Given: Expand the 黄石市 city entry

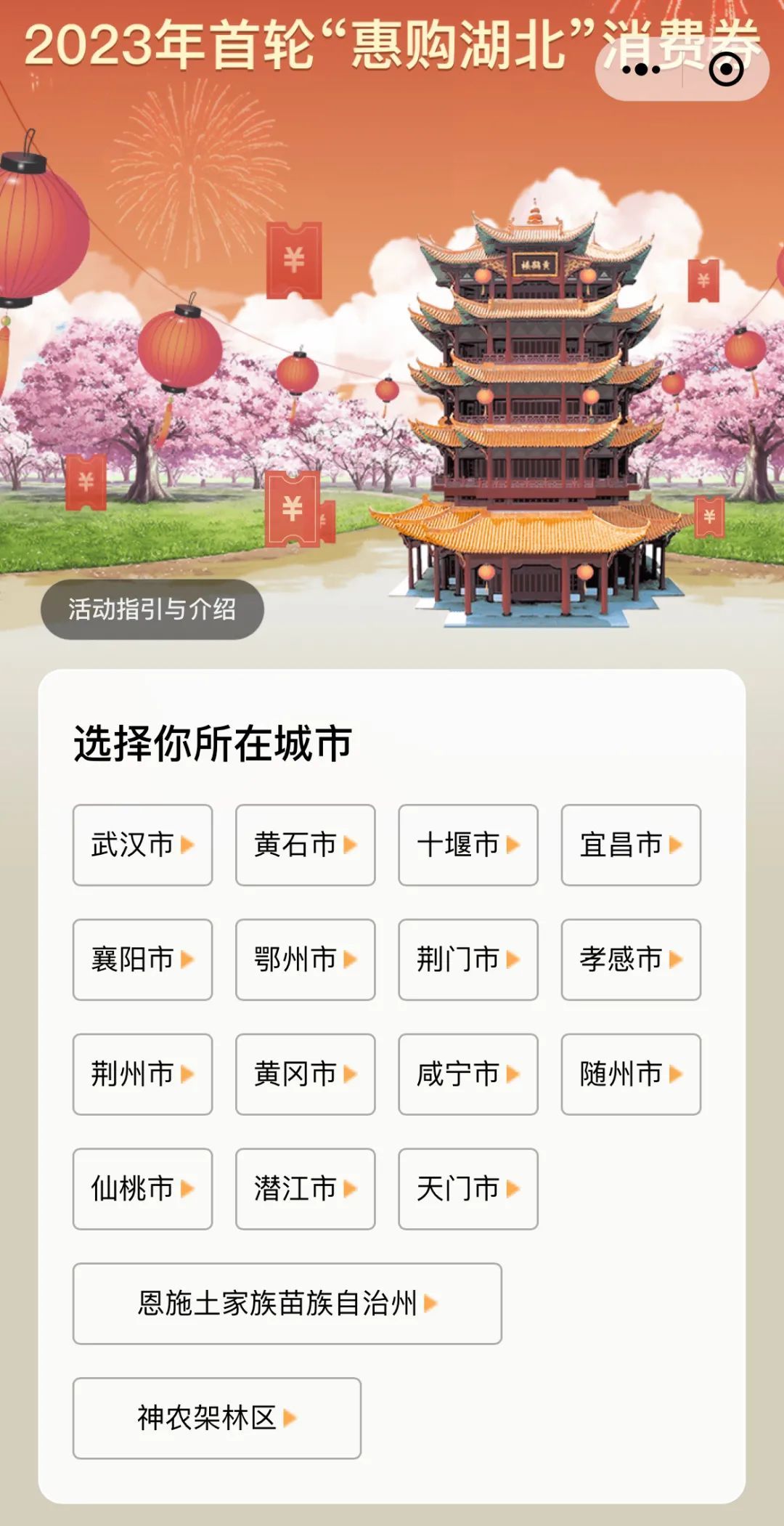Looking at the screenshot, I should coord(305,844).
